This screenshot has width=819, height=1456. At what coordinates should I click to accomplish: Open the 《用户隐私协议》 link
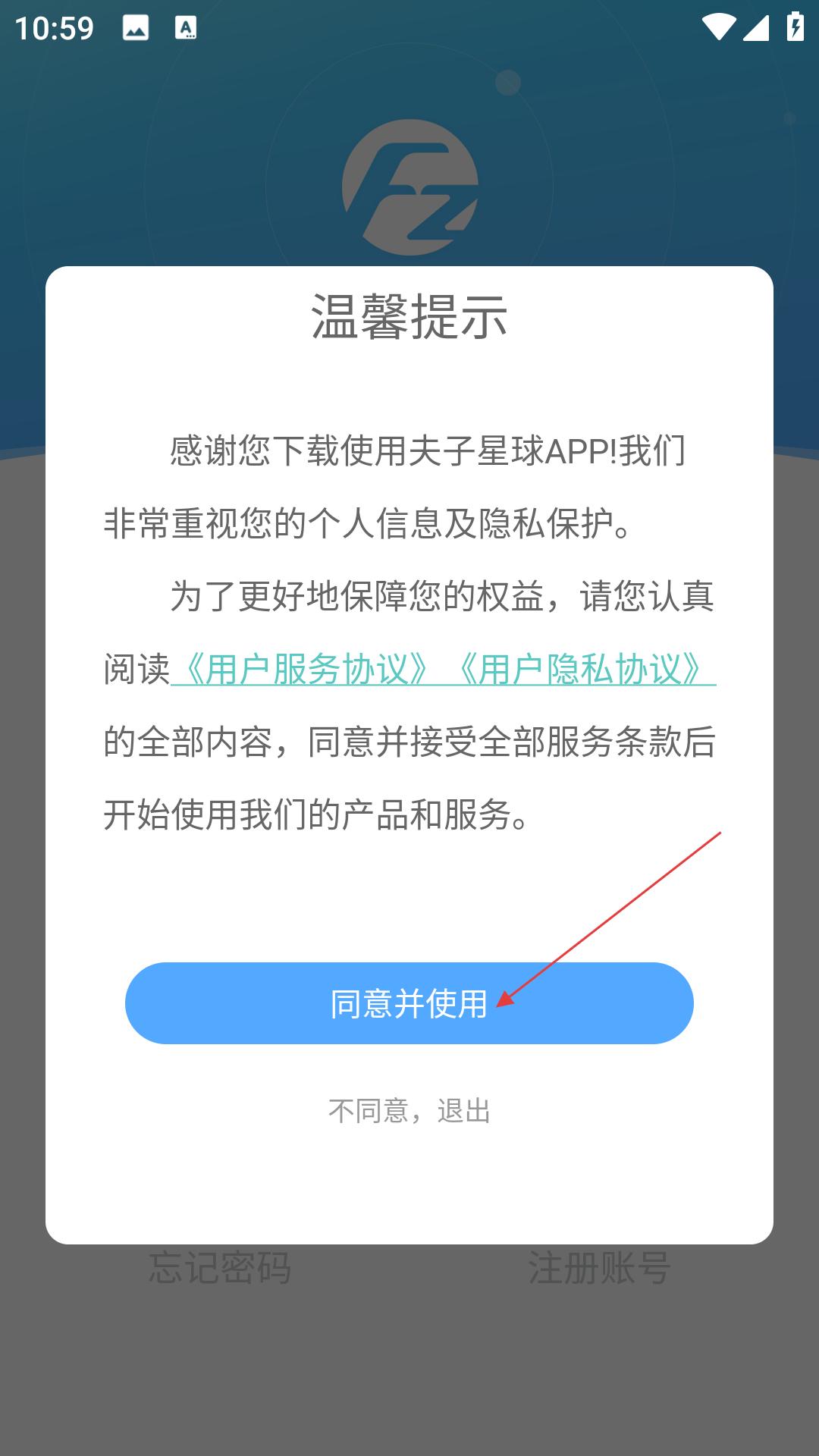point(580,670)
